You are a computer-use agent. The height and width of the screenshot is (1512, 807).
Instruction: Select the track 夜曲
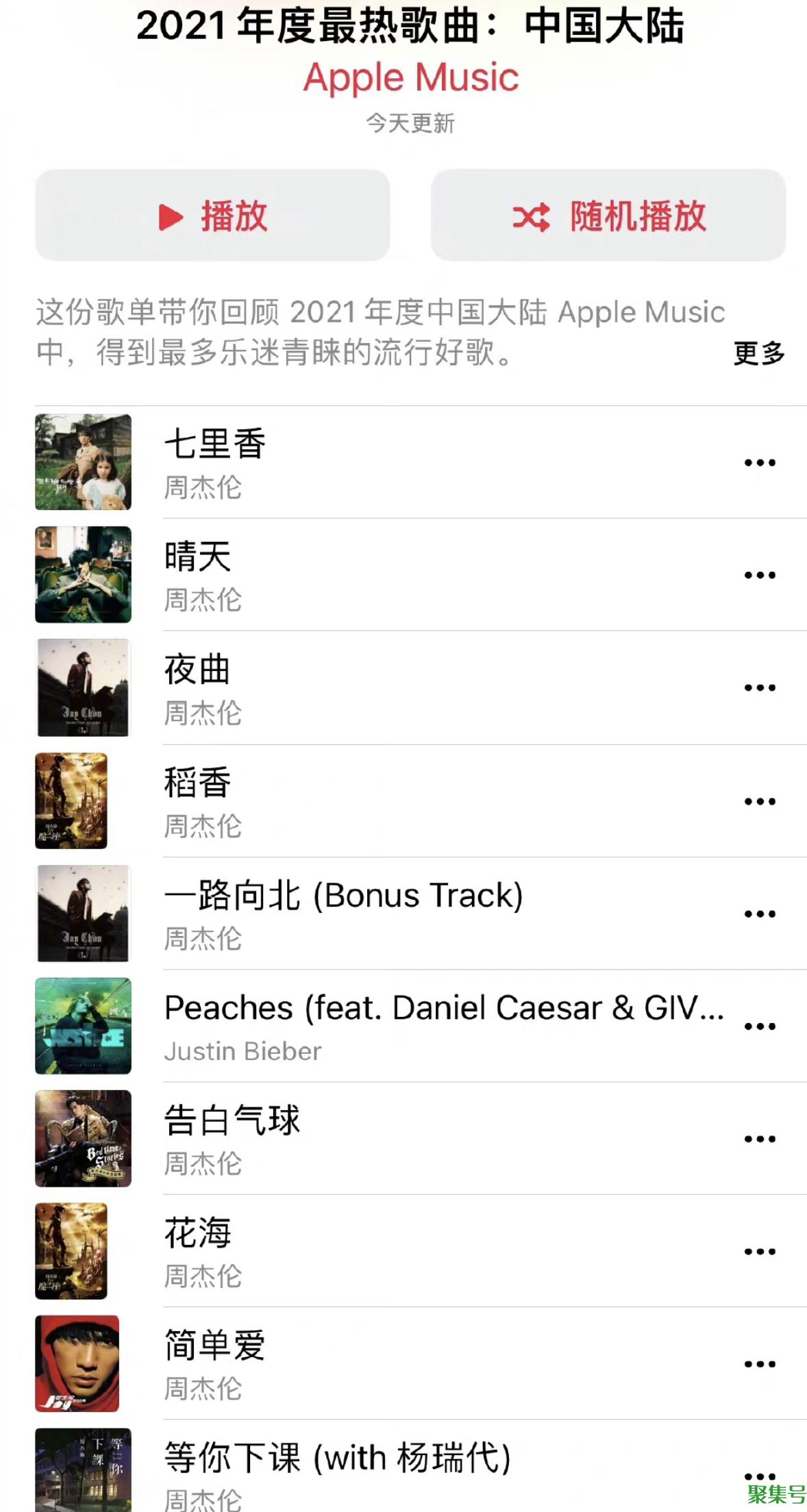pos(197,669)
